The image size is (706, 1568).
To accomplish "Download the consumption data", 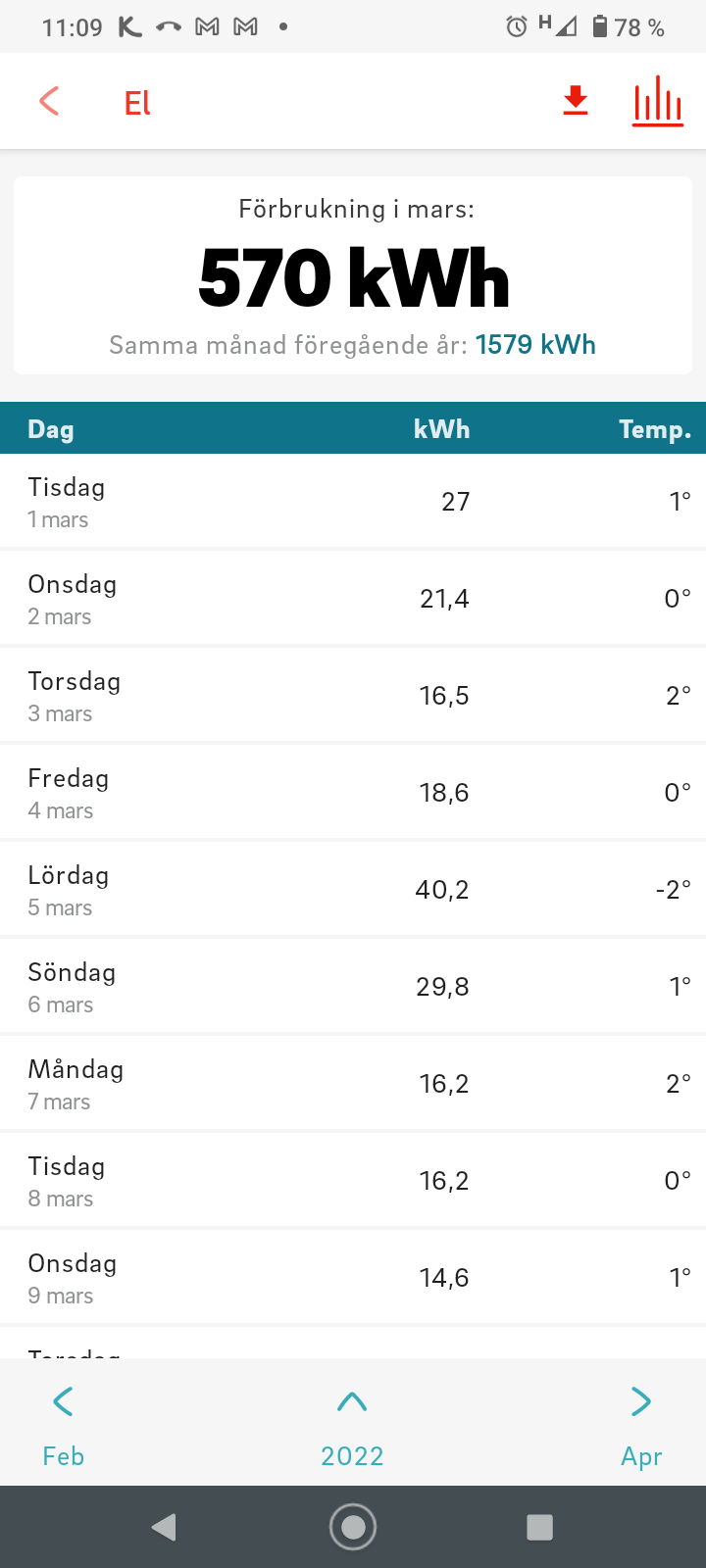I will (576, 101).
